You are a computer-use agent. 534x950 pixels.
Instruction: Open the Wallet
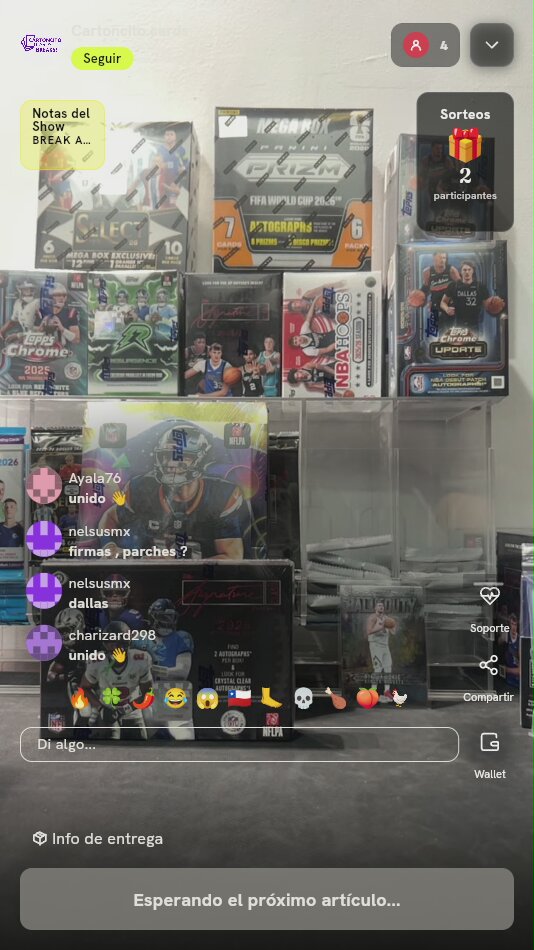490,755
